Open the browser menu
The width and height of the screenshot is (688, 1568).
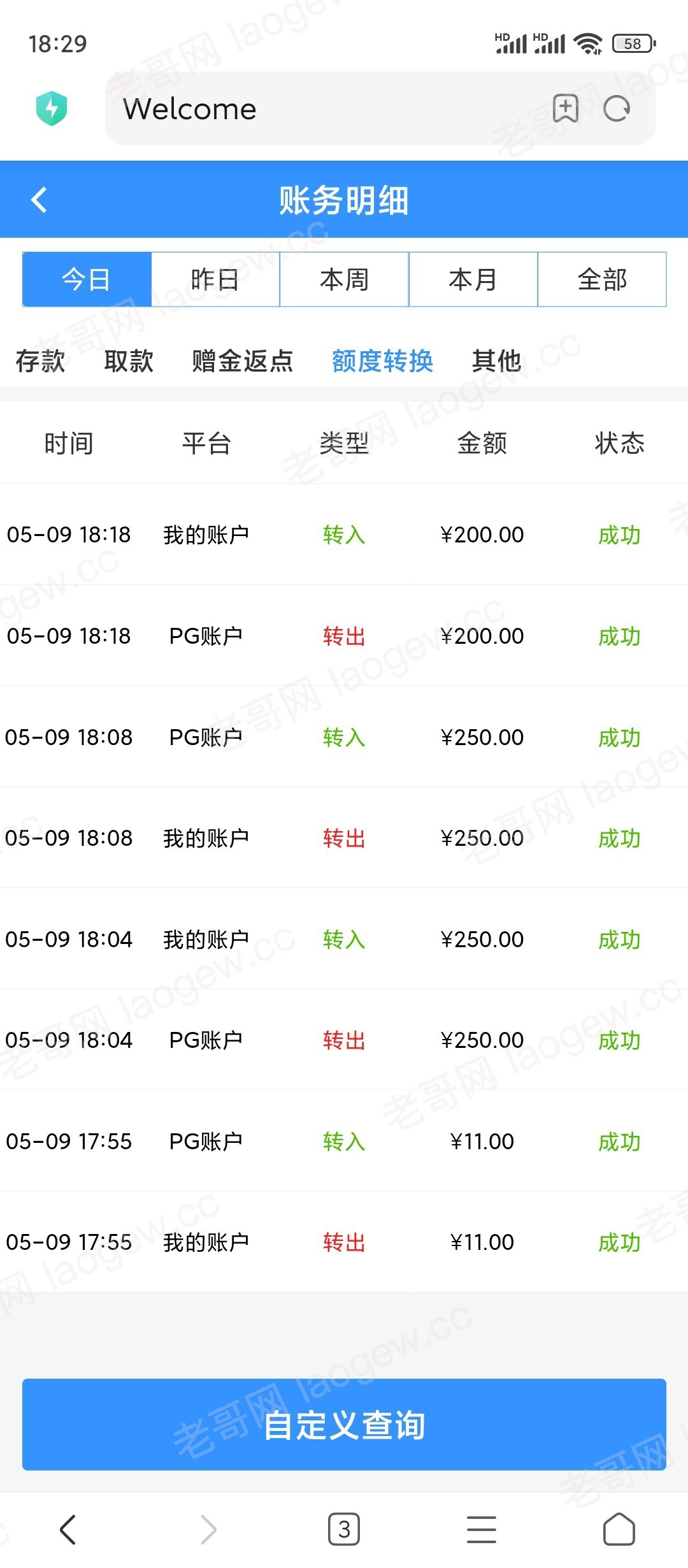482,1530
